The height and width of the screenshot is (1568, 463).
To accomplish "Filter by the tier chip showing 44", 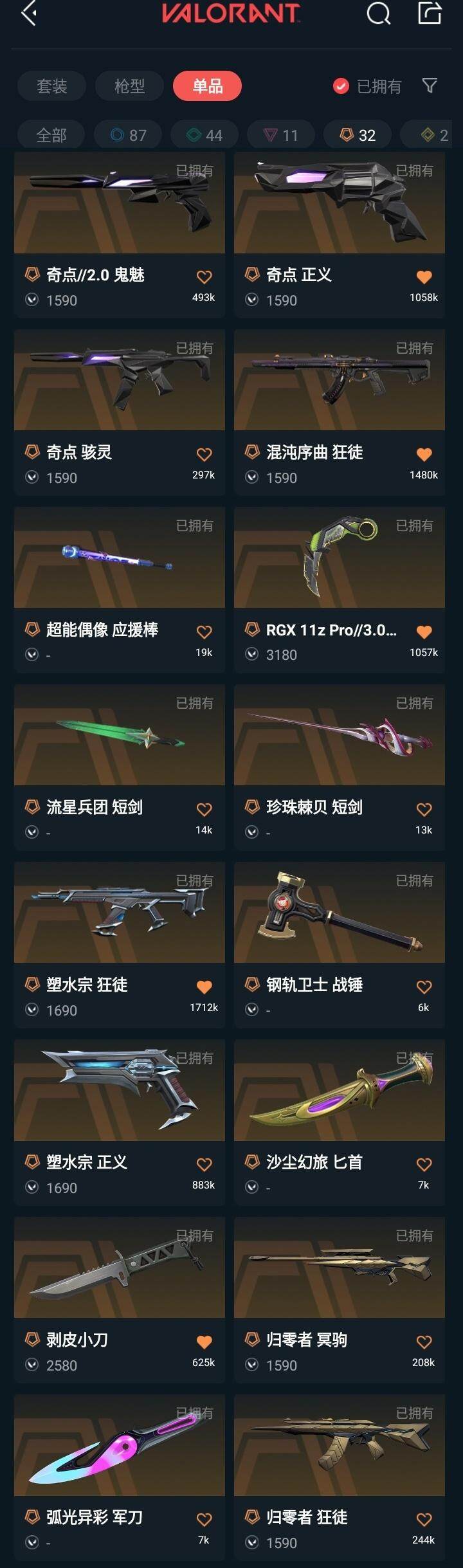I will 204,135.
